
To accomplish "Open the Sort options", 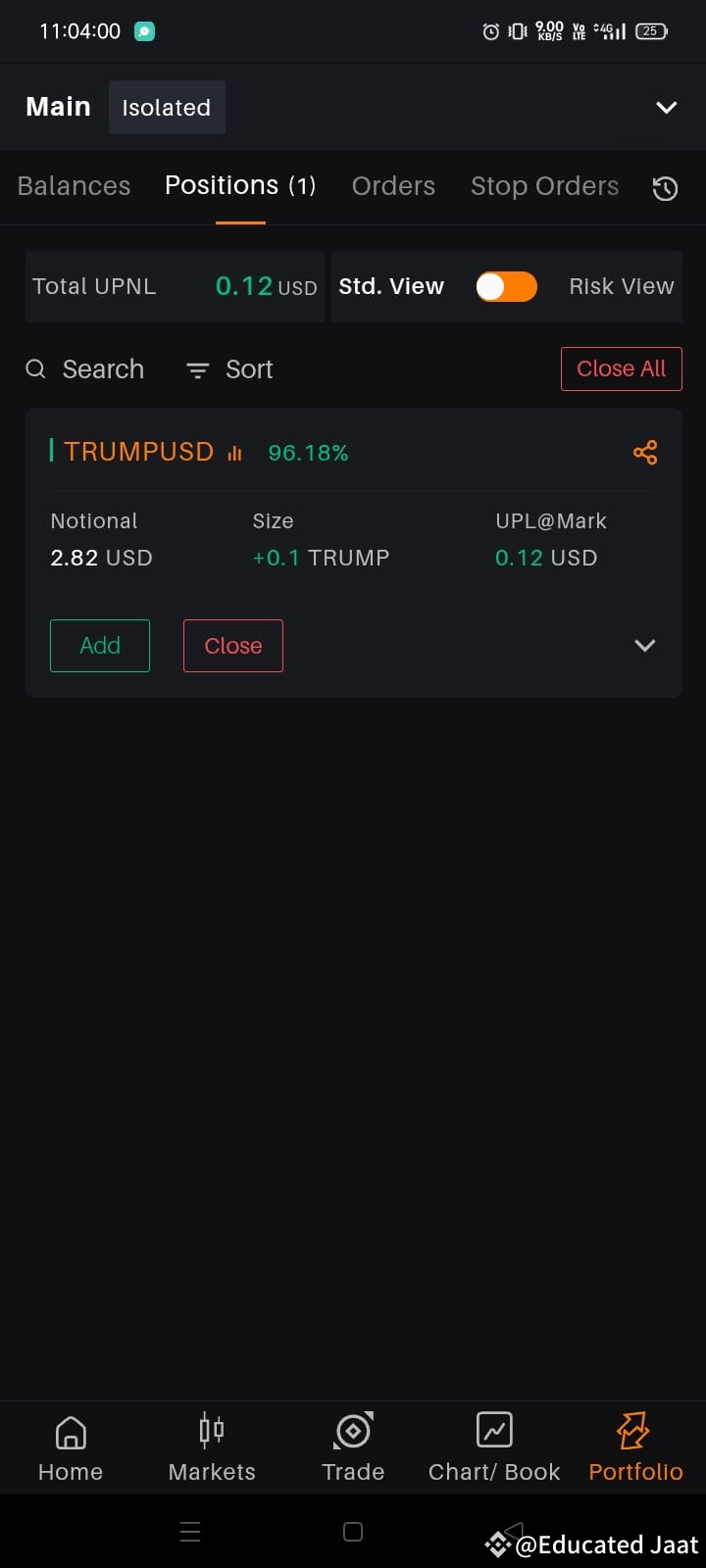I will (x=229, y=369).
